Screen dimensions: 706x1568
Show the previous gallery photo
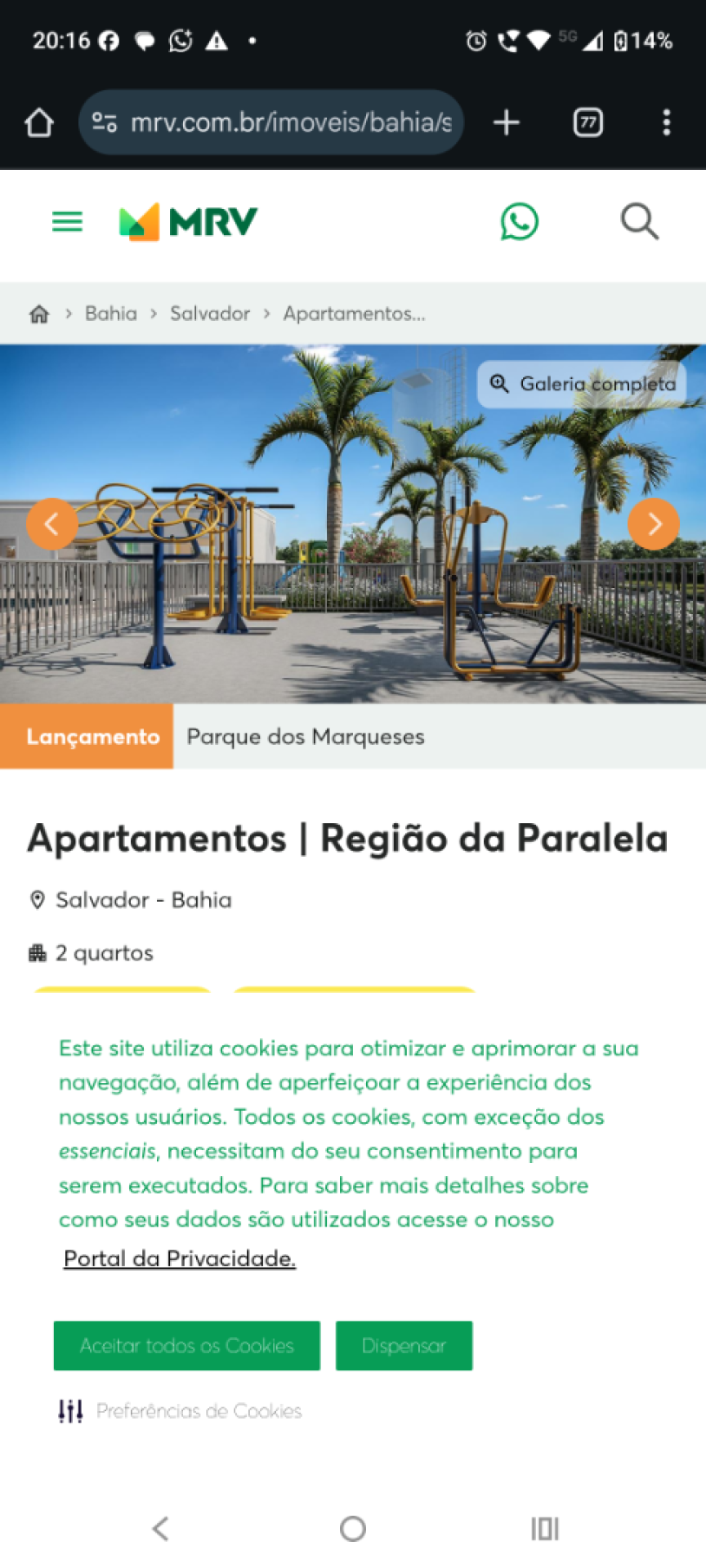point(51,523)
